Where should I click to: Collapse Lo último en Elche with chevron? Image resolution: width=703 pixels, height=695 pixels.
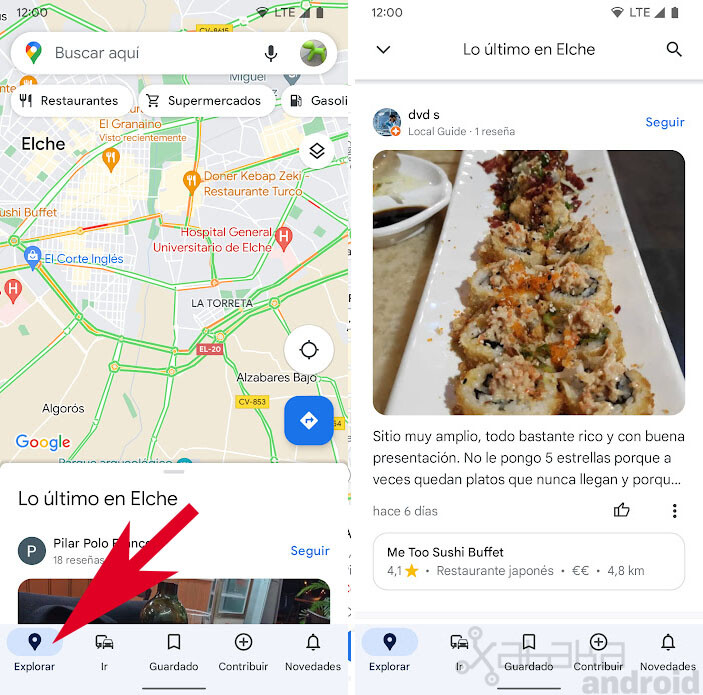click(x=383, y=49)
